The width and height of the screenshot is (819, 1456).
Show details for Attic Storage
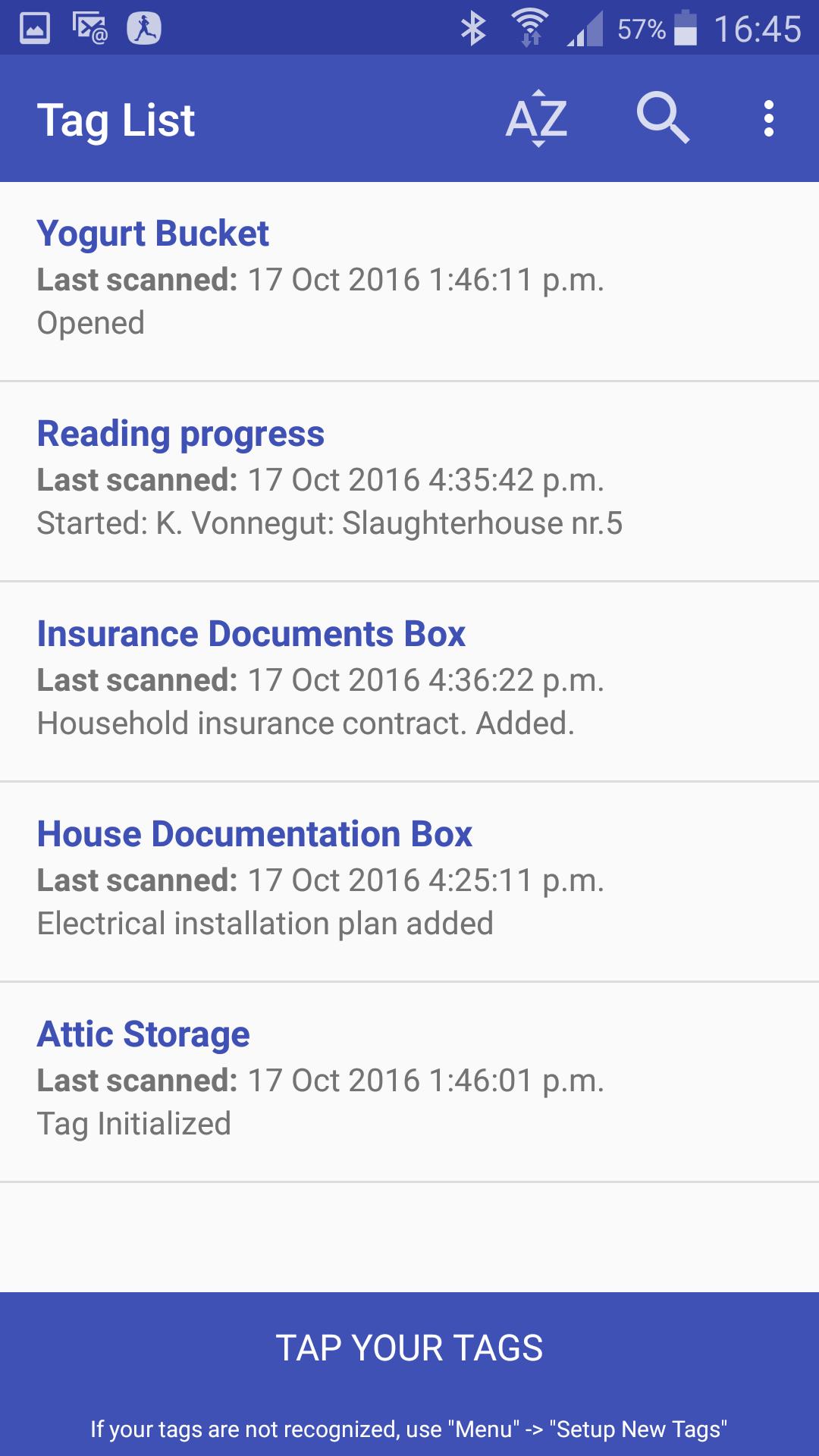(409, 1080)
